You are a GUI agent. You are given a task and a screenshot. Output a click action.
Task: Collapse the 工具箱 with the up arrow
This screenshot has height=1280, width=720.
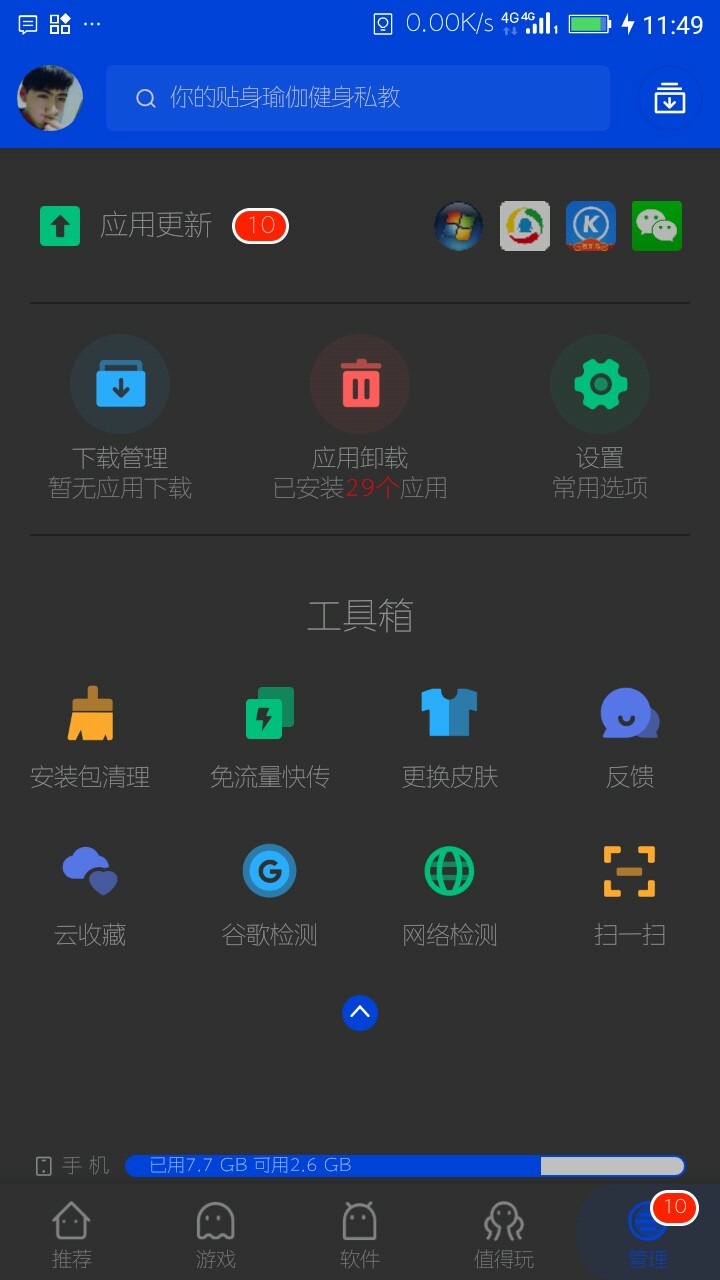click(x=360, y=1013)
